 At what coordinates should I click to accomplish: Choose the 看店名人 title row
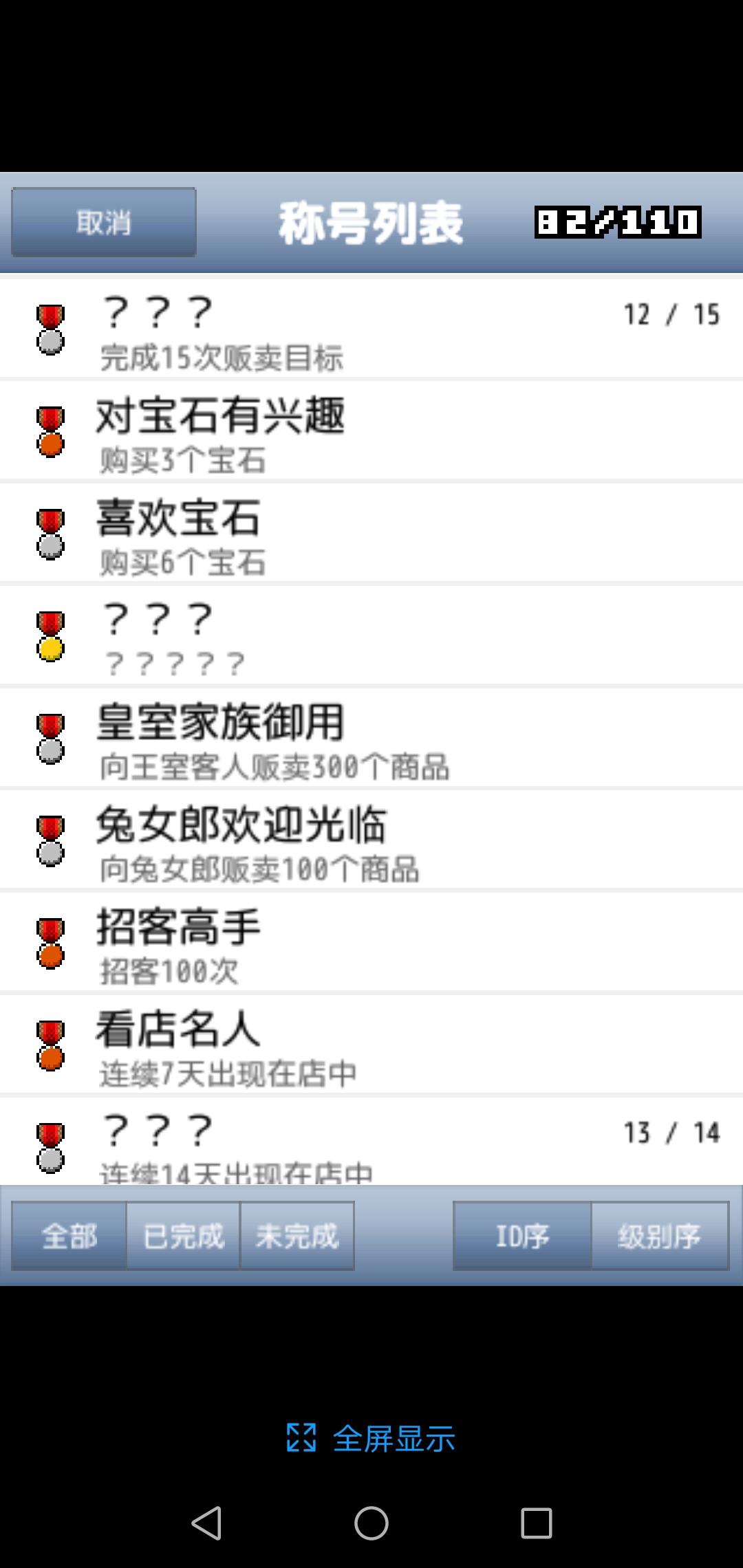pos(371,1045)
